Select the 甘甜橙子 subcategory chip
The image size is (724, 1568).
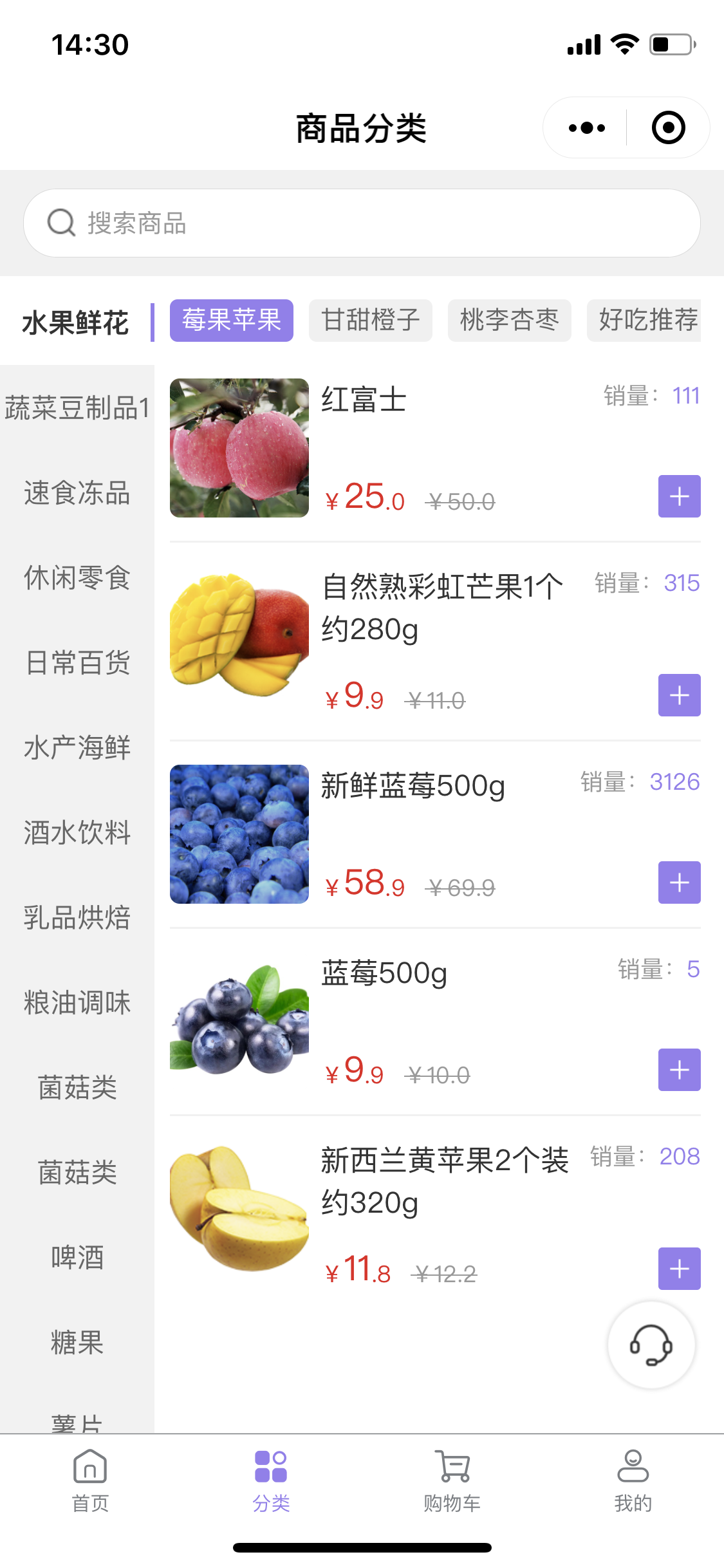(370, 320)
